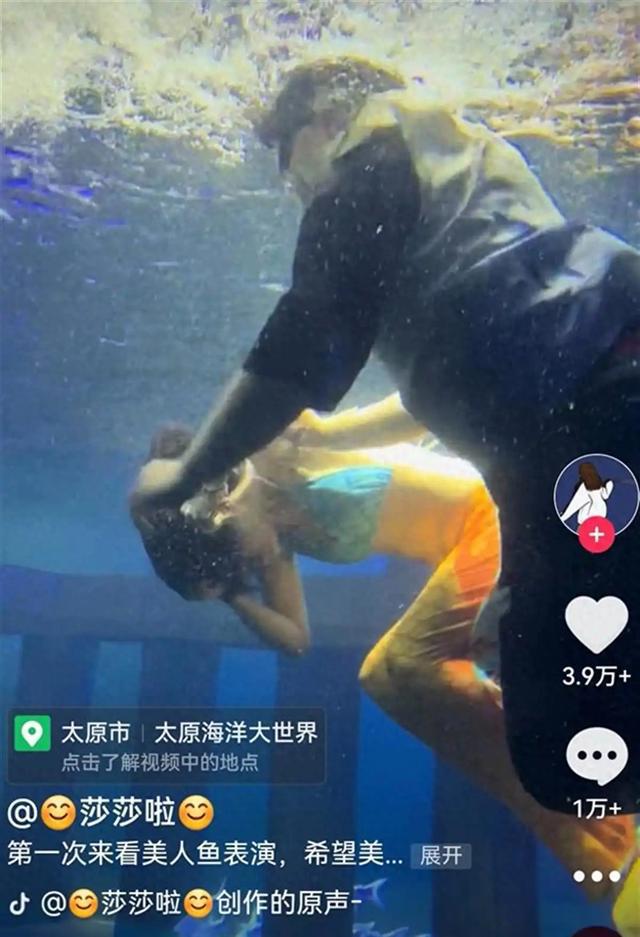Open the @莎莎啦 username above the caption

(112, 811)
